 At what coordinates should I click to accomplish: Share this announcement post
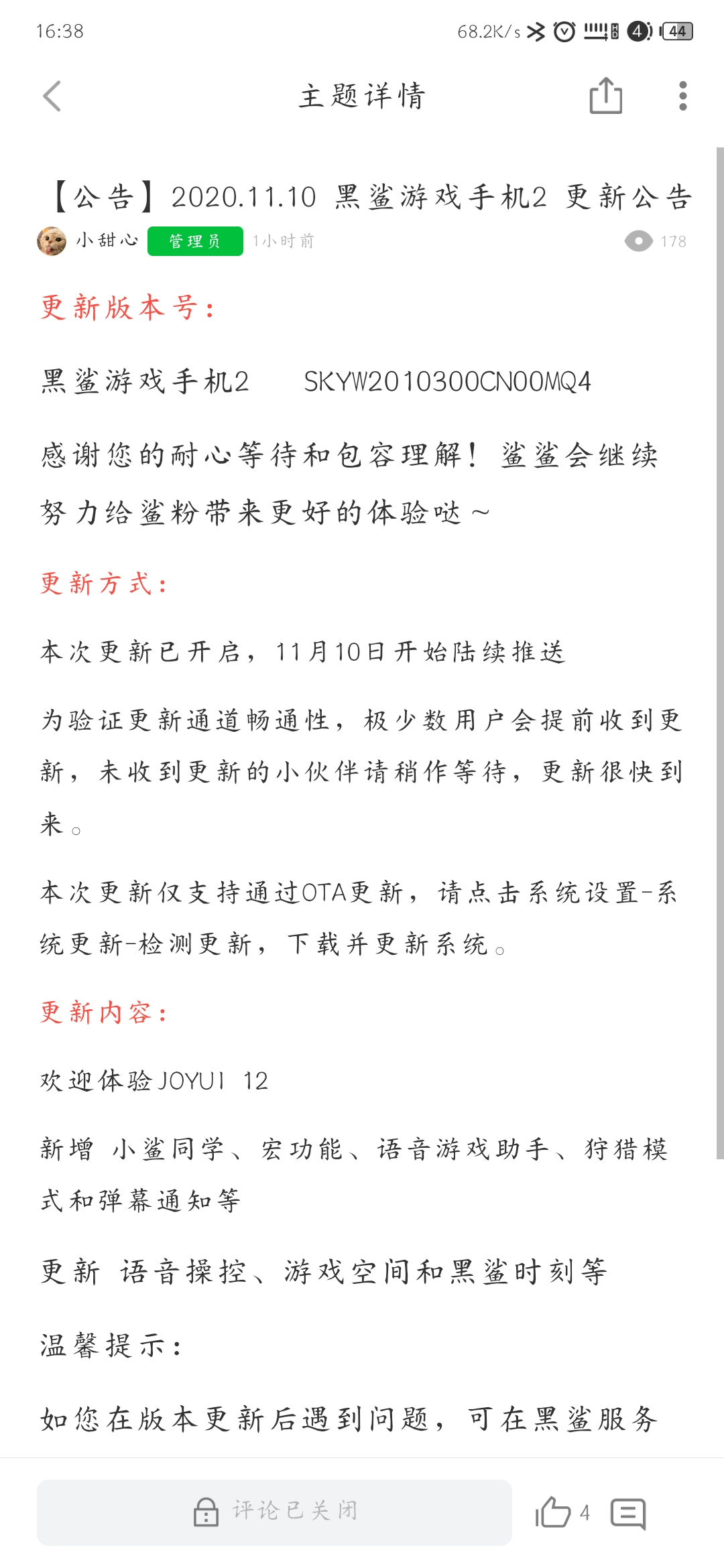coord(605,95)
